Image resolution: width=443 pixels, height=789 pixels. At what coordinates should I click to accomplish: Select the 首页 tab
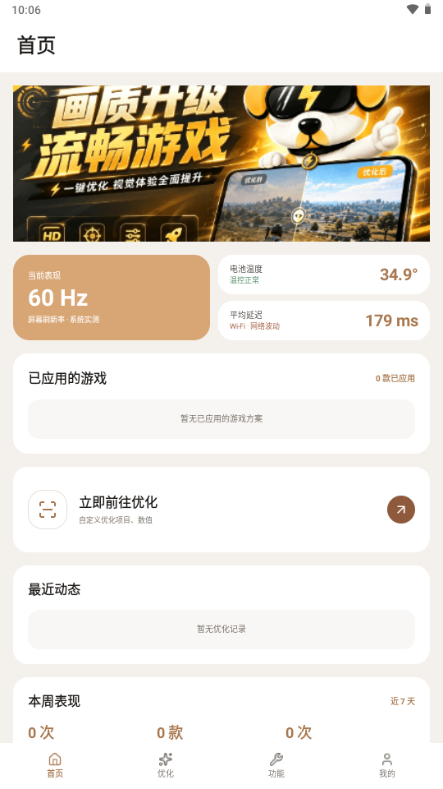55,765
